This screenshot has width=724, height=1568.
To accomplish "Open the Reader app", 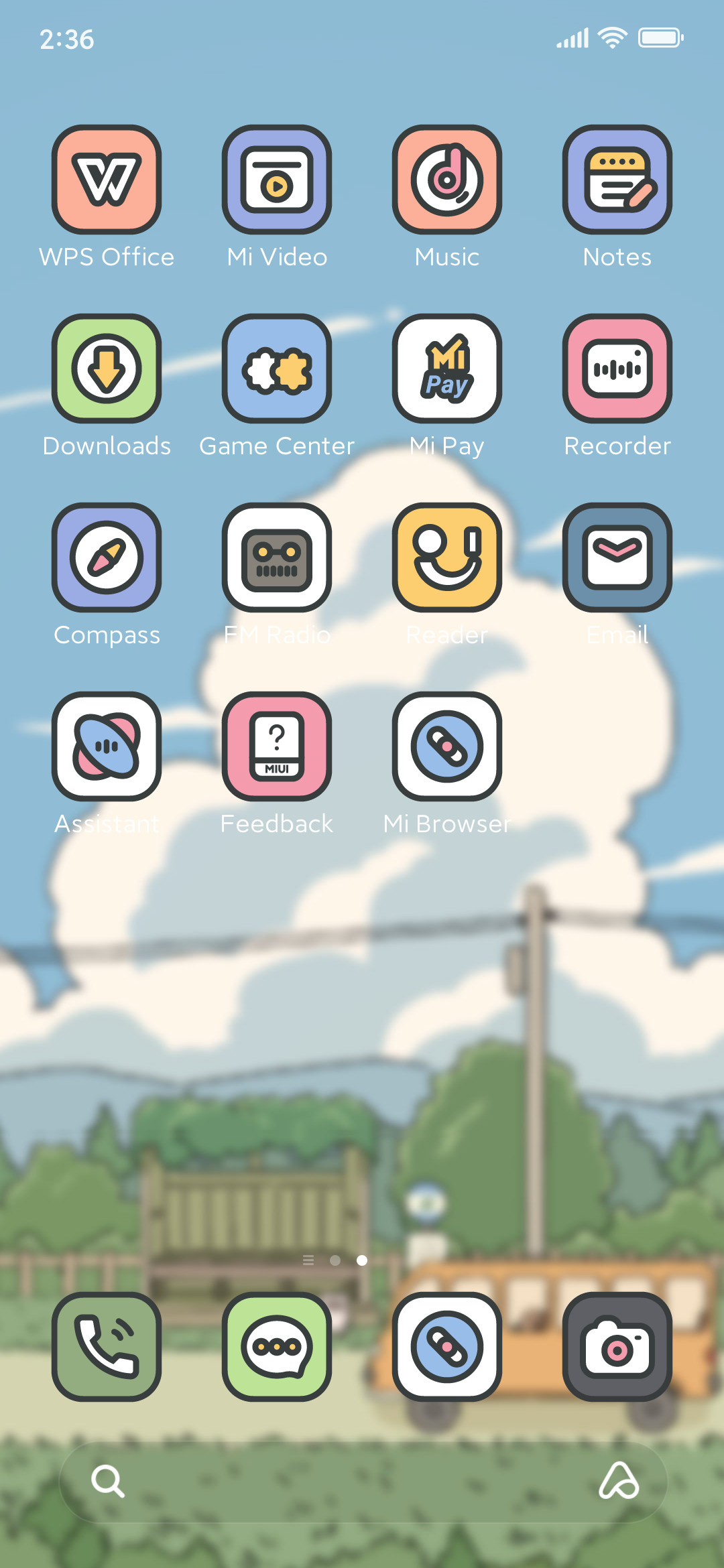I will pos(447,557).
